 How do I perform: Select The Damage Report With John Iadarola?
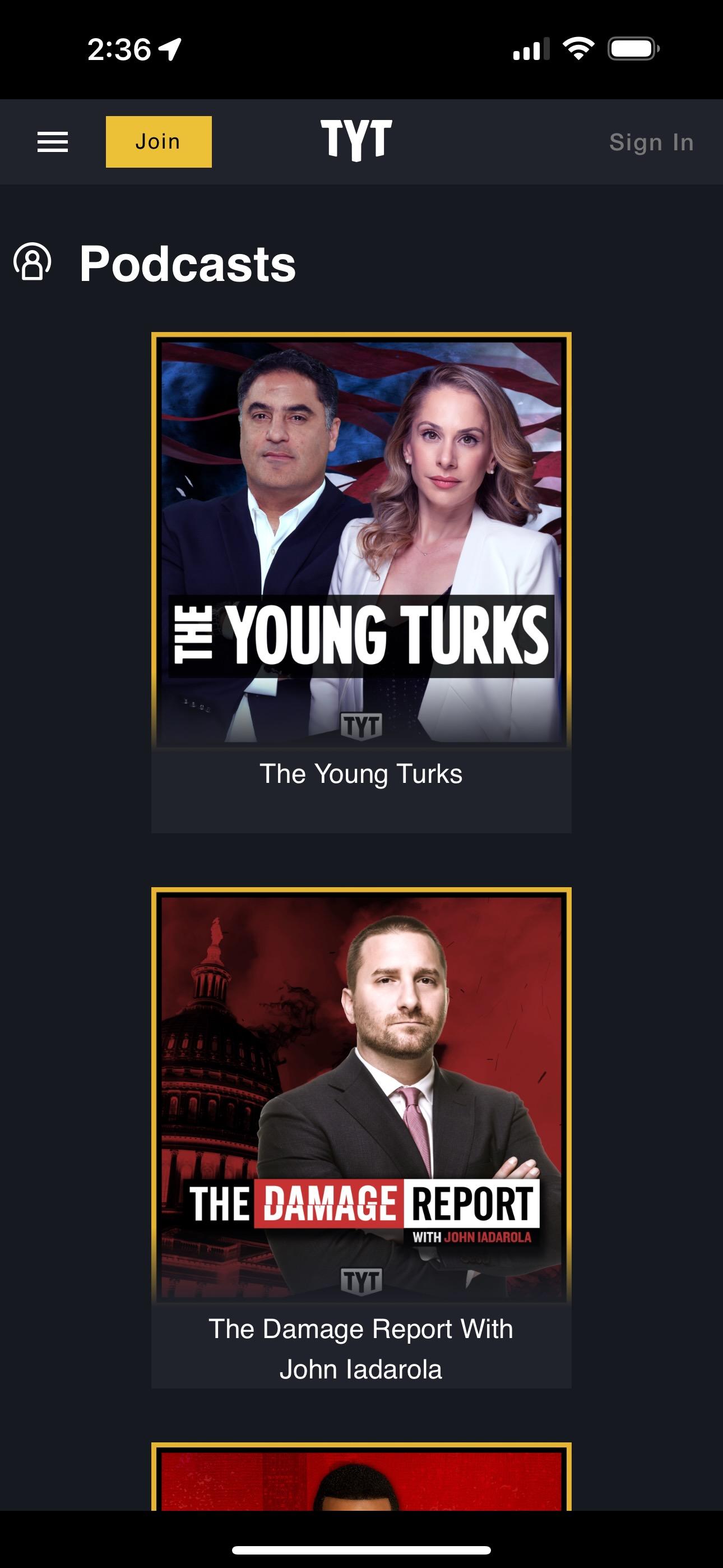coord(361,1138)
